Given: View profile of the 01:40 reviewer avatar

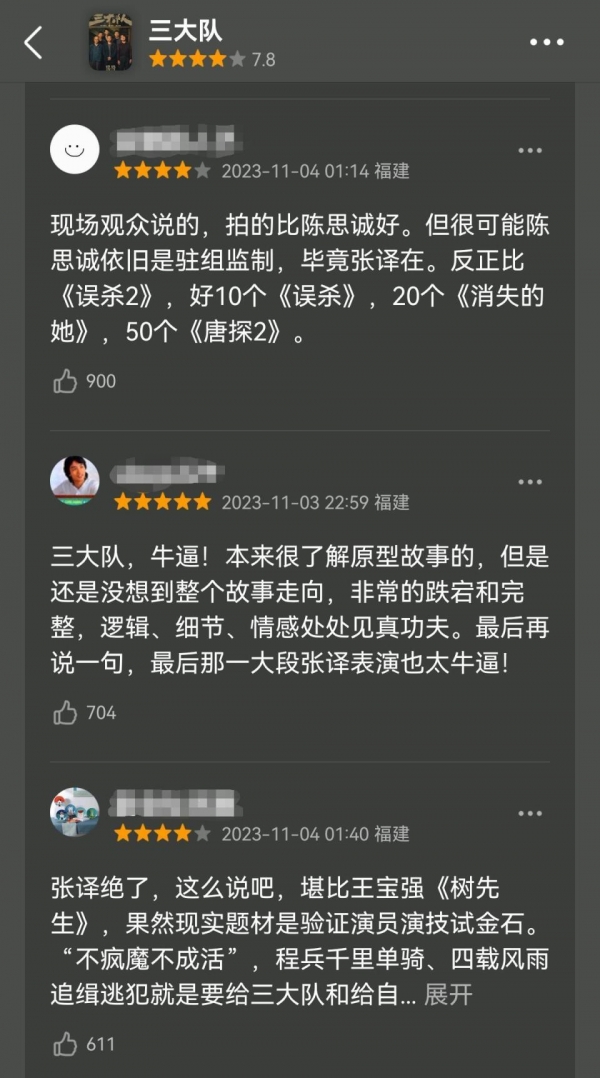Looking at the screenshot, I should click(x=75, y=812).
